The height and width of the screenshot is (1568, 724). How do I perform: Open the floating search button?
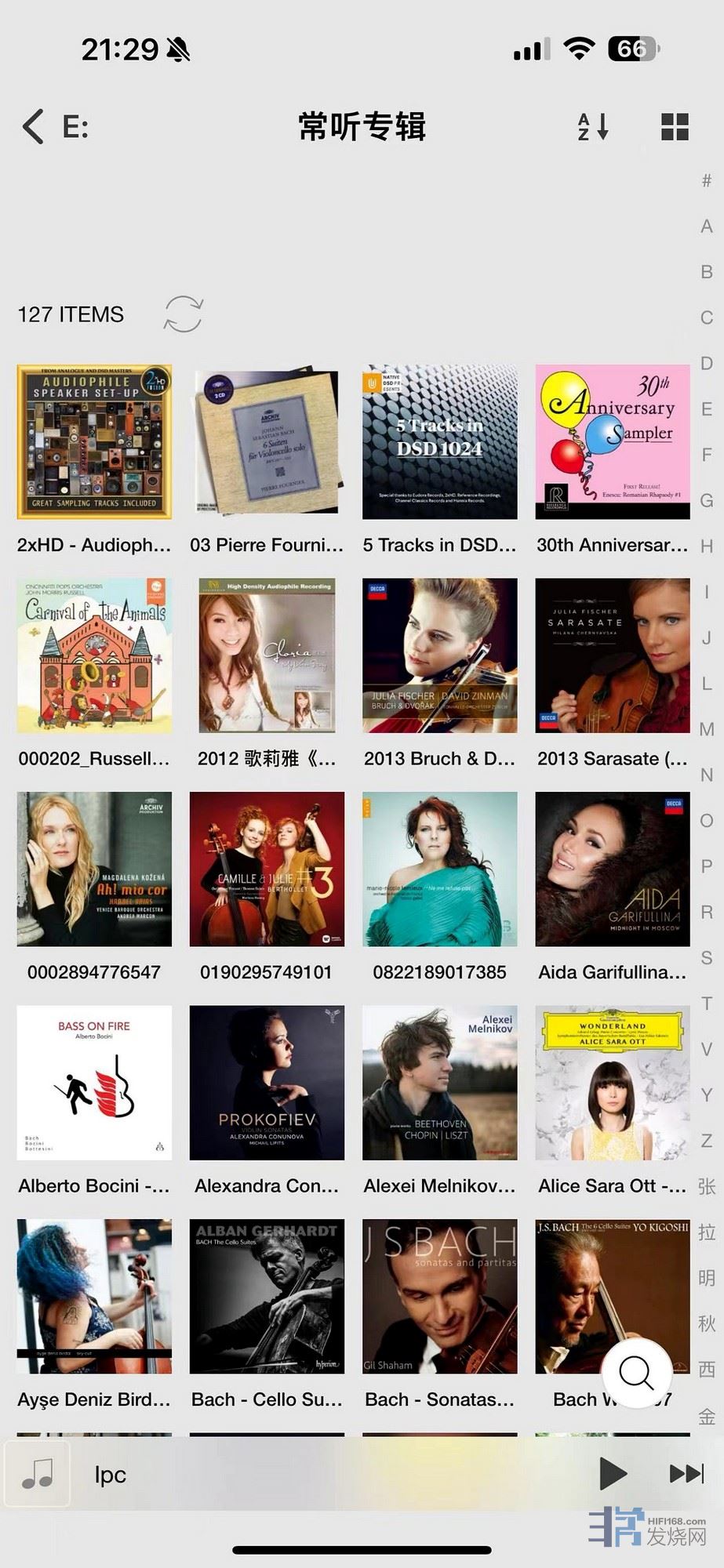pos(636,1373)
